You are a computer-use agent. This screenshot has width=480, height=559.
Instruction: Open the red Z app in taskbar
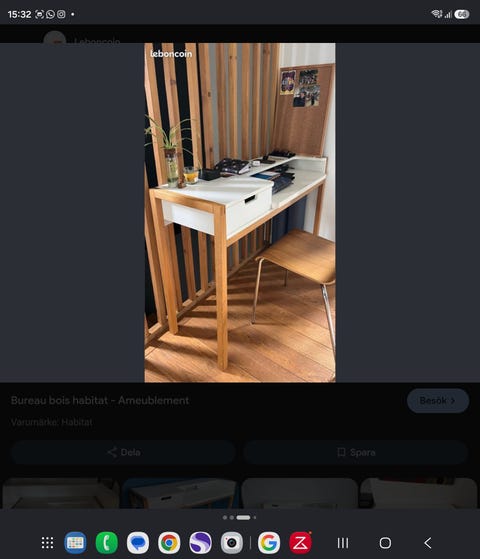pyautogui.click(x=300, y=543)
